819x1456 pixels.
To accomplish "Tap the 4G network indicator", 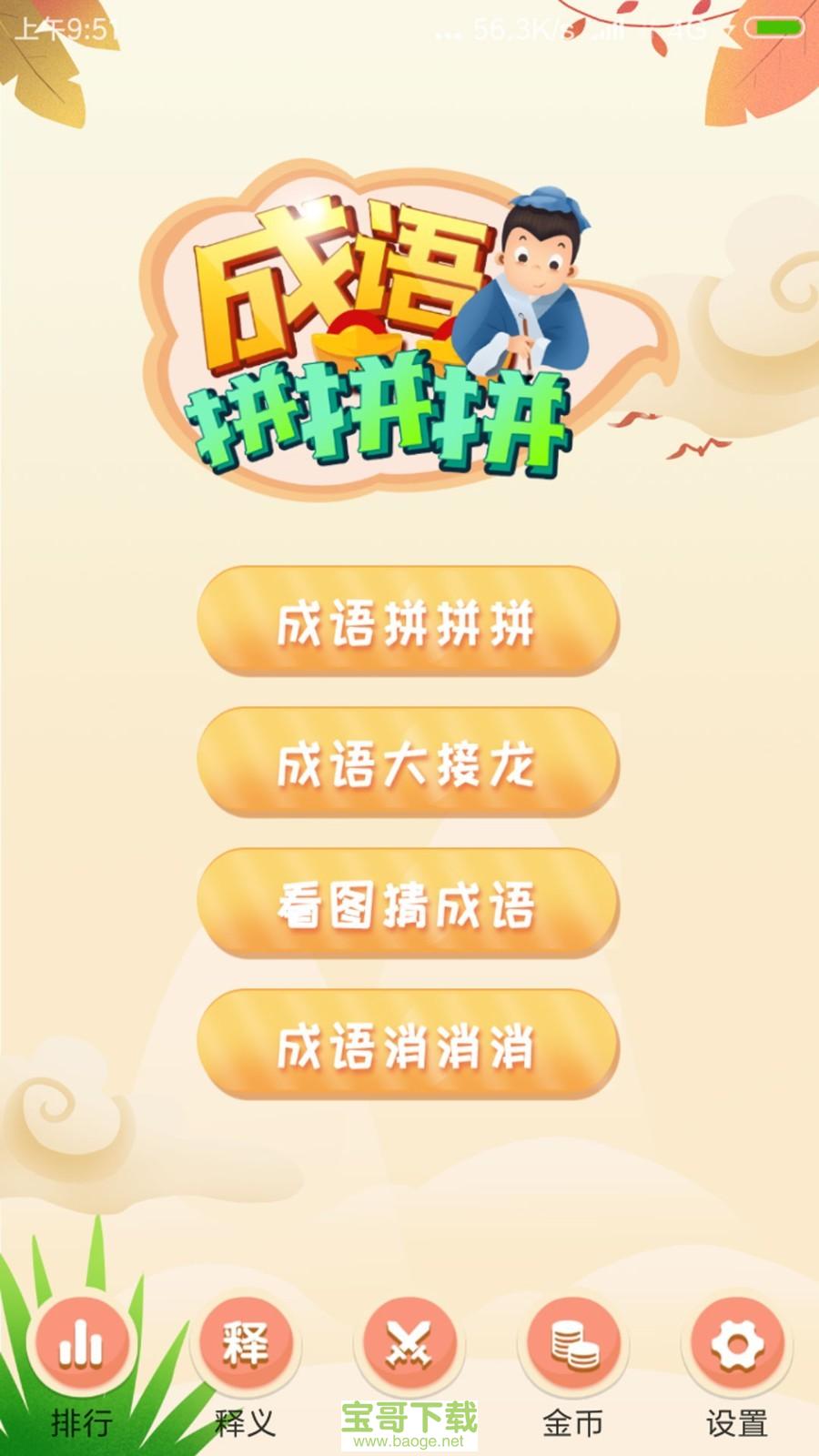I will tap(697, 29).
